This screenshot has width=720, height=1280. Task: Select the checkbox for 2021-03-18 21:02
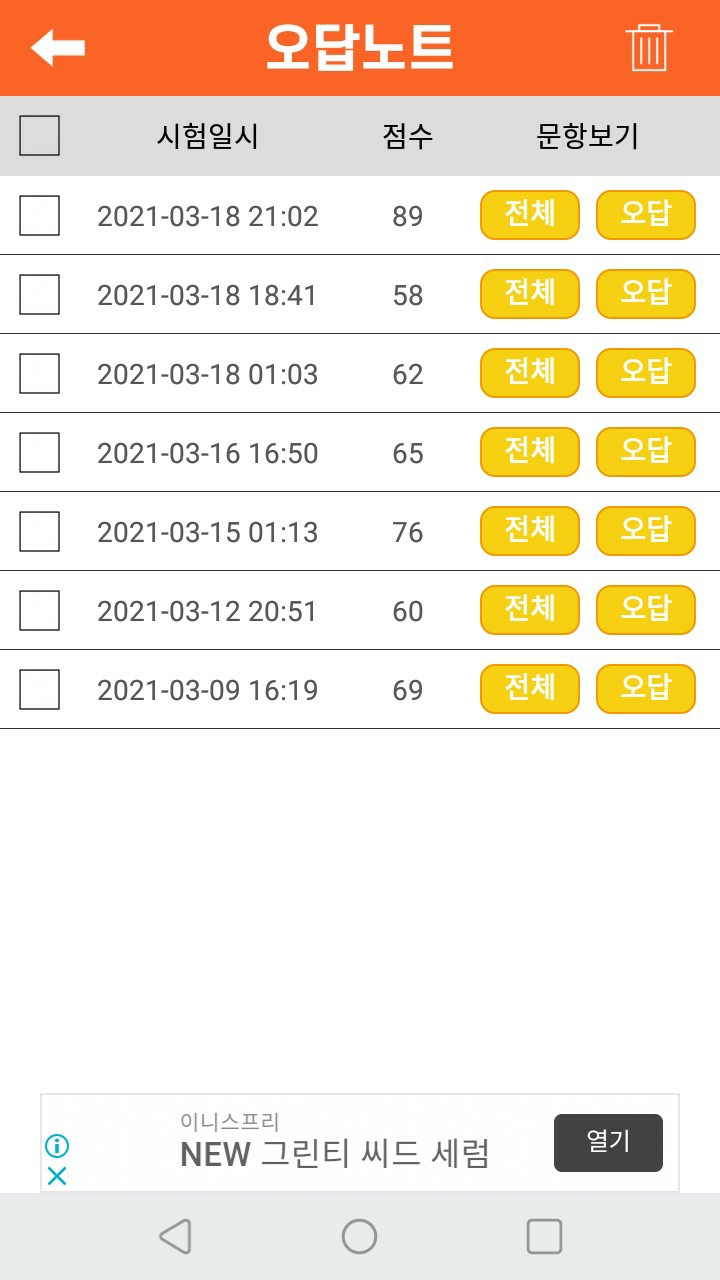[x=40, y=215]
